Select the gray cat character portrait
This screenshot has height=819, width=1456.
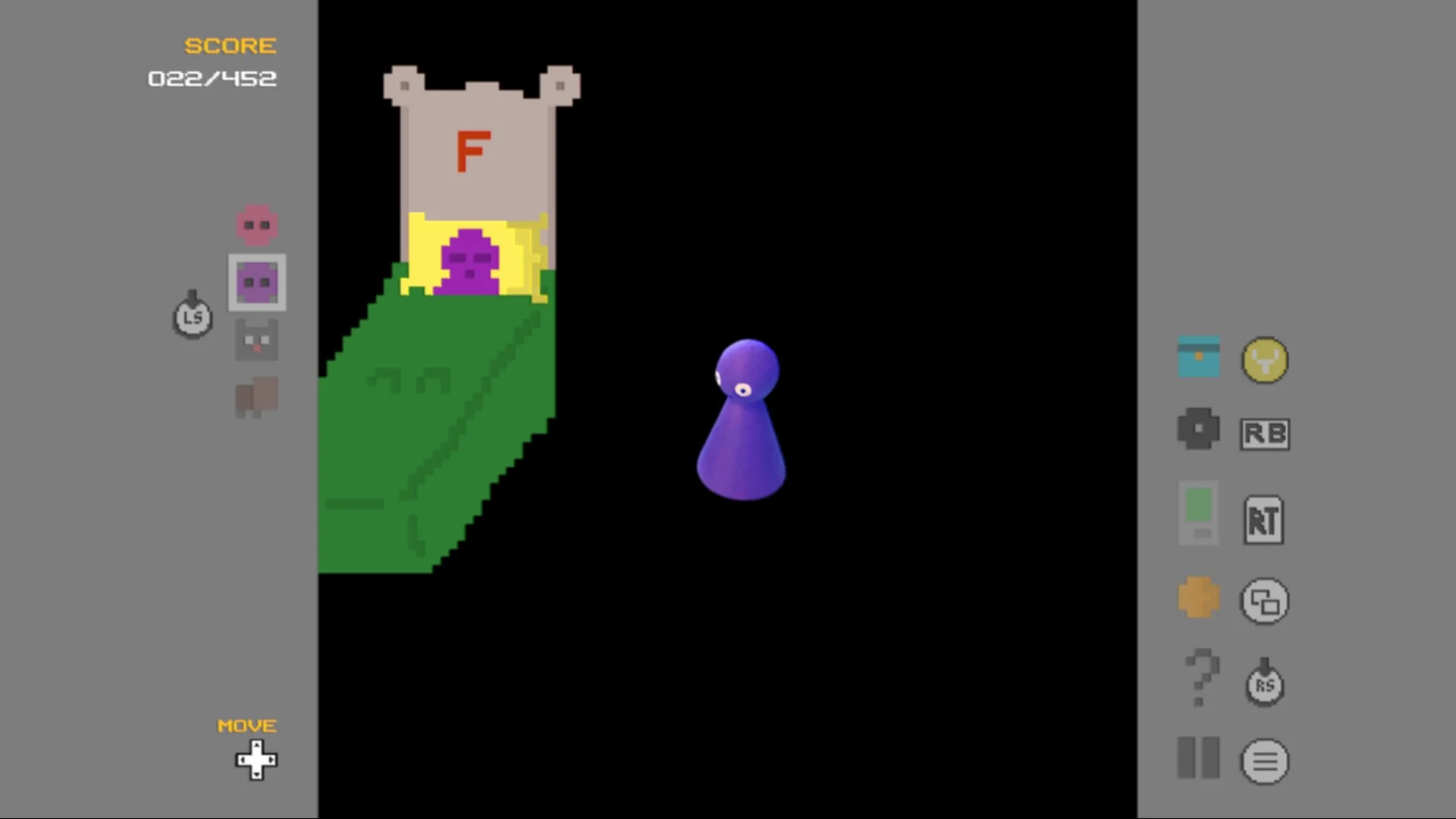[256, 340]
